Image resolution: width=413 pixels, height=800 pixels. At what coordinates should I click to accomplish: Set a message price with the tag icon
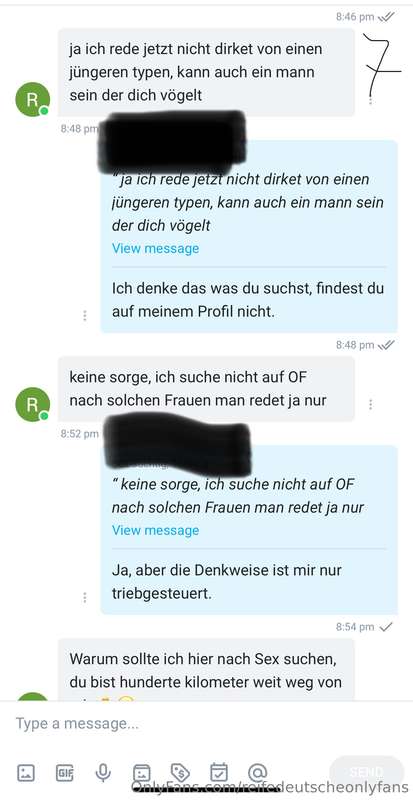pos(180,773)
